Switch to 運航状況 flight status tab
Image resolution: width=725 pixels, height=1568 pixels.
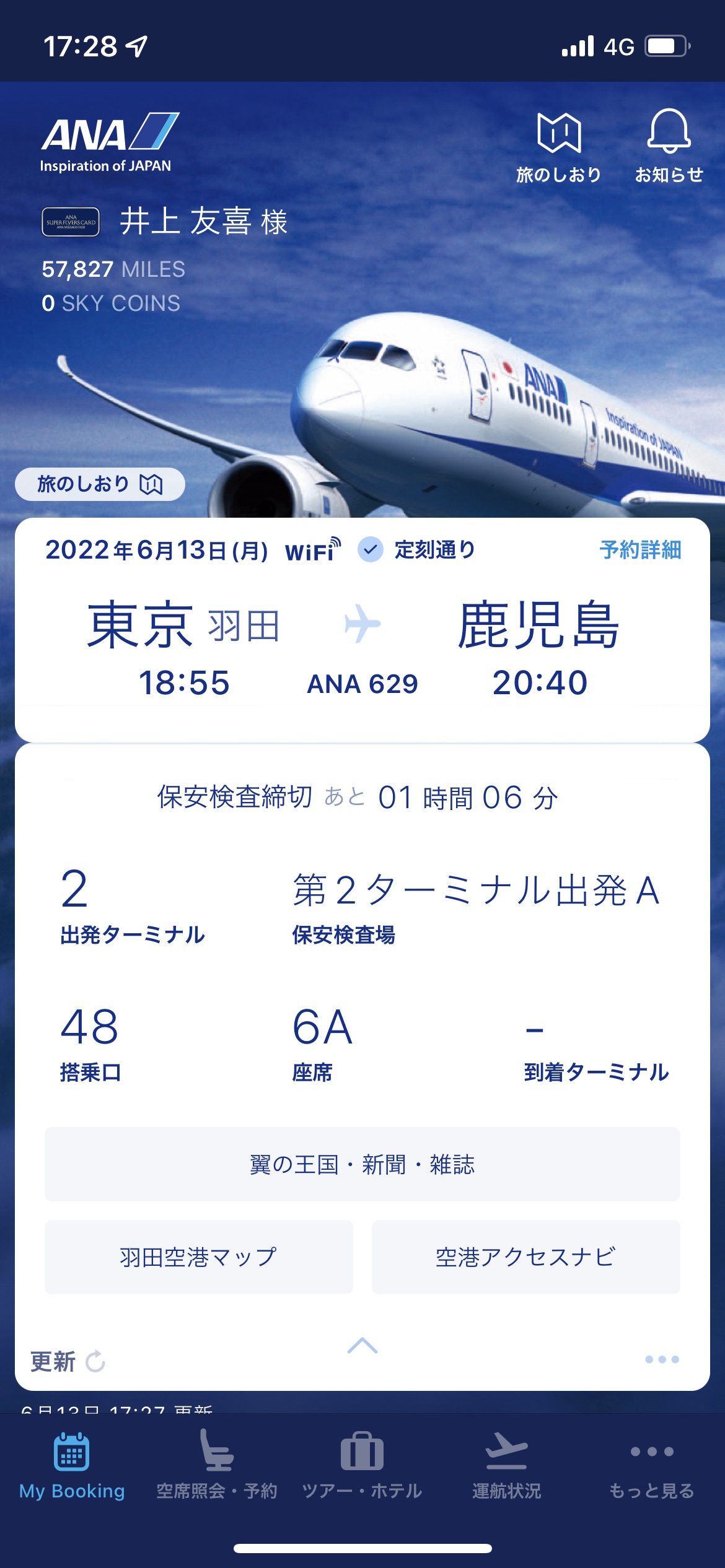[x=507, y=1466]
